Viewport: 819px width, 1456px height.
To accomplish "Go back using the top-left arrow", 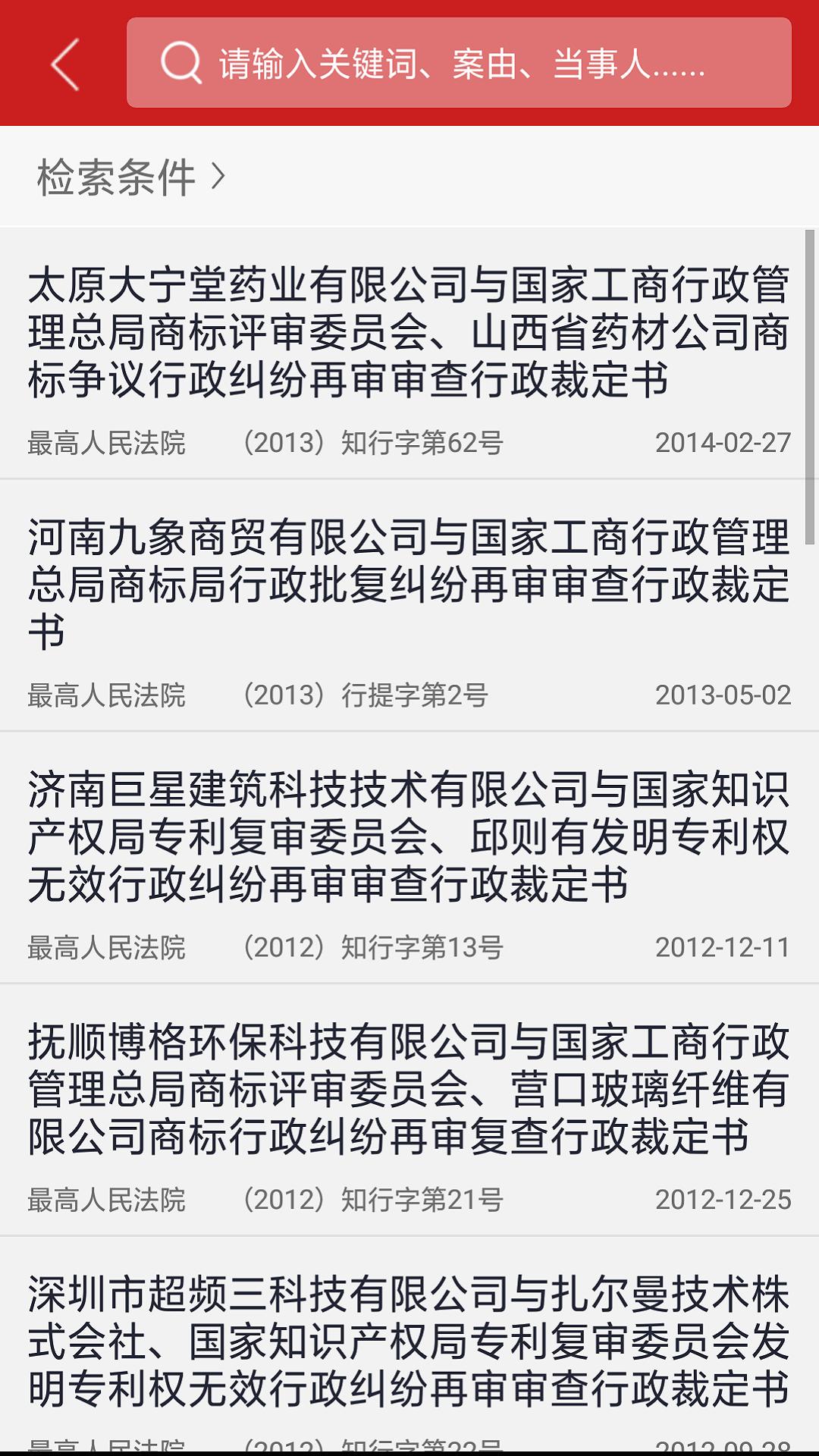I will pyautogui.click(x=65, y=64).
